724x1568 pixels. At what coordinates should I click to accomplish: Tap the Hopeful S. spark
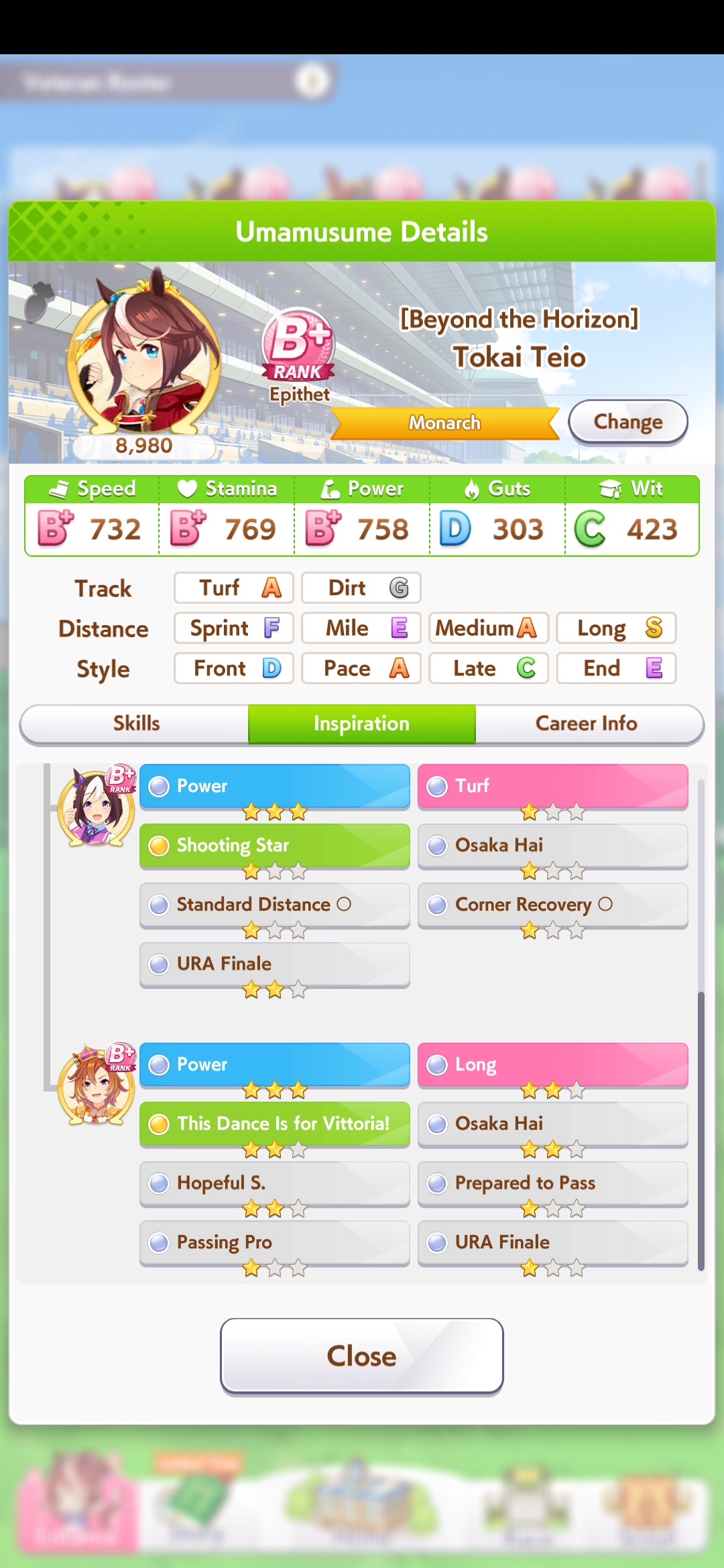275,1183
